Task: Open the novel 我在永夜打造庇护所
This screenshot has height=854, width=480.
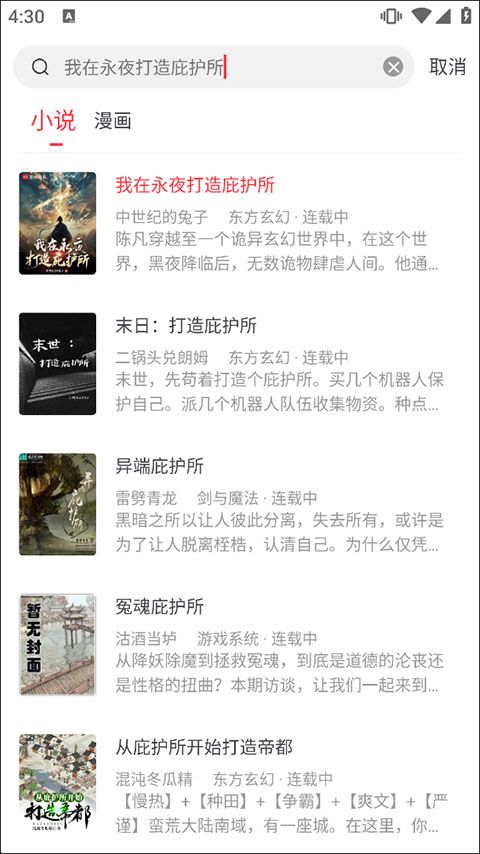Action: click(x=240, y=223)
